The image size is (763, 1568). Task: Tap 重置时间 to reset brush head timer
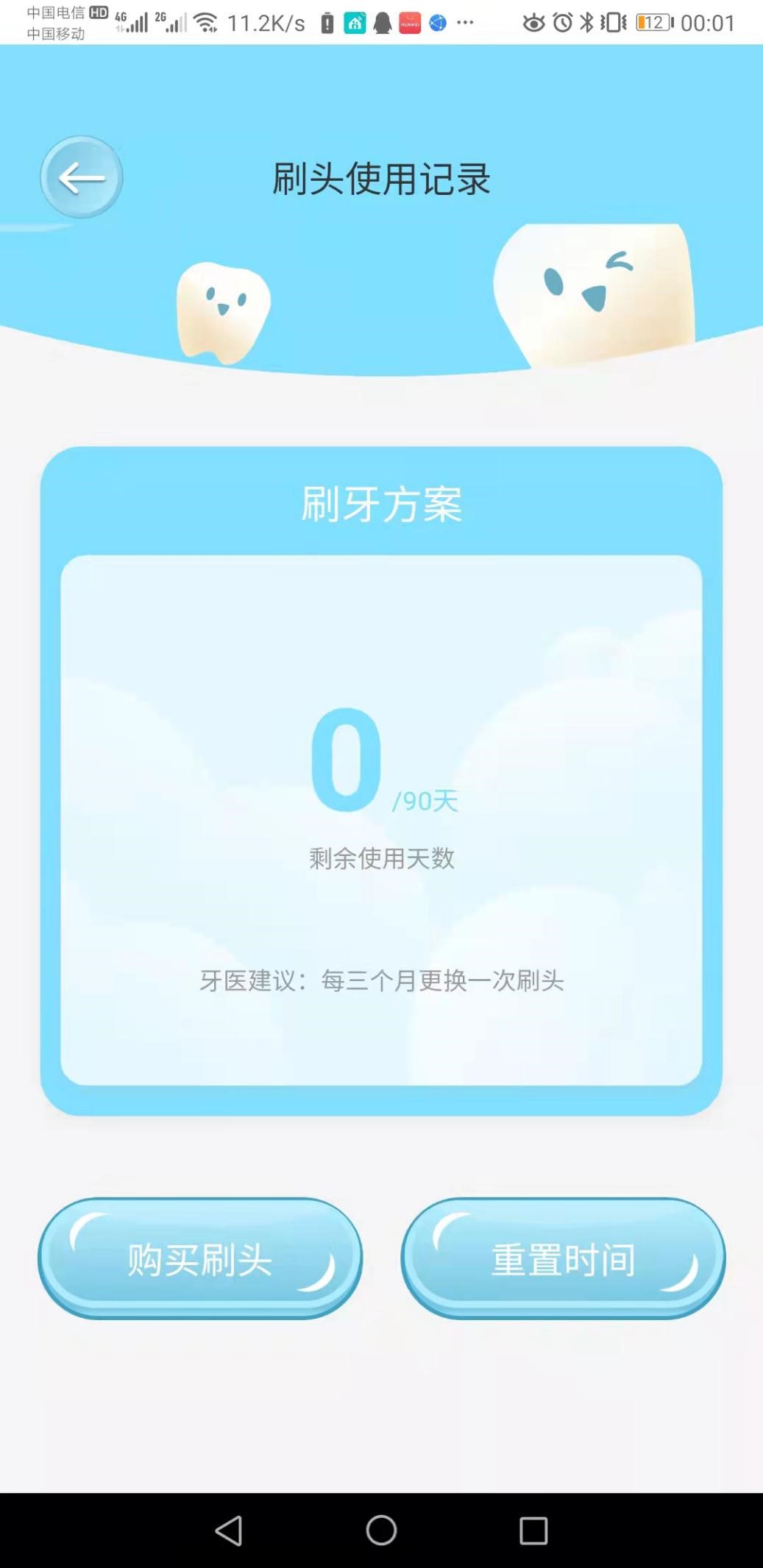(x=563, y=1259)
